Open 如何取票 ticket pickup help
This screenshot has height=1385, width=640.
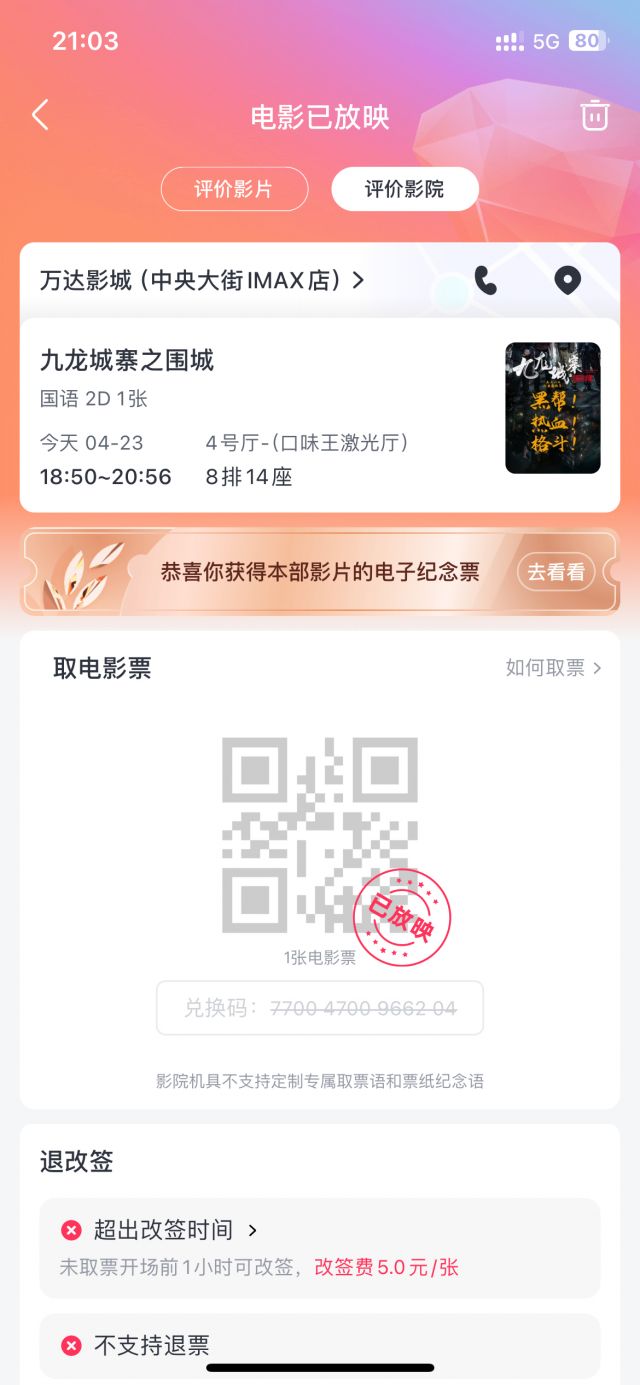point(553,668)
